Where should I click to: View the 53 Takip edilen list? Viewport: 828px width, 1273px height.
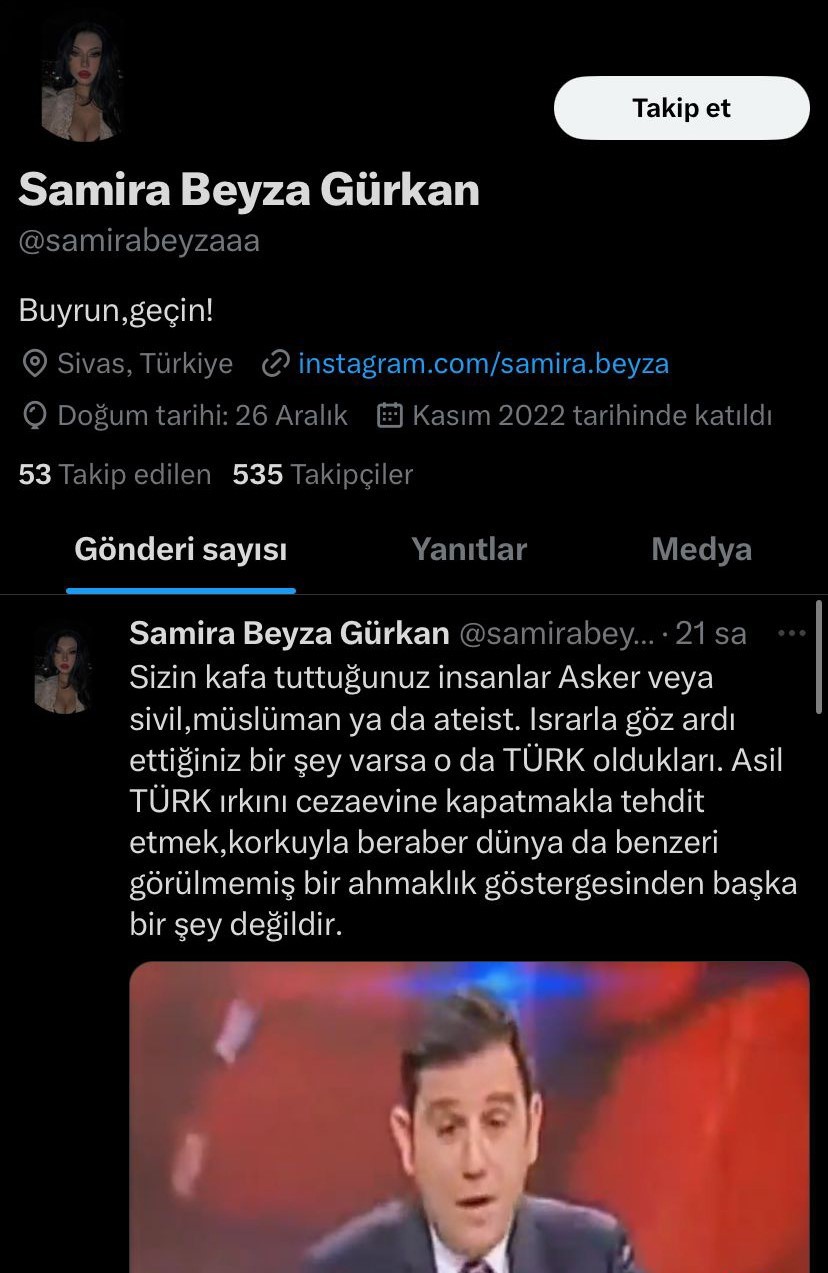pyautogui.click(x=115, y=474)
